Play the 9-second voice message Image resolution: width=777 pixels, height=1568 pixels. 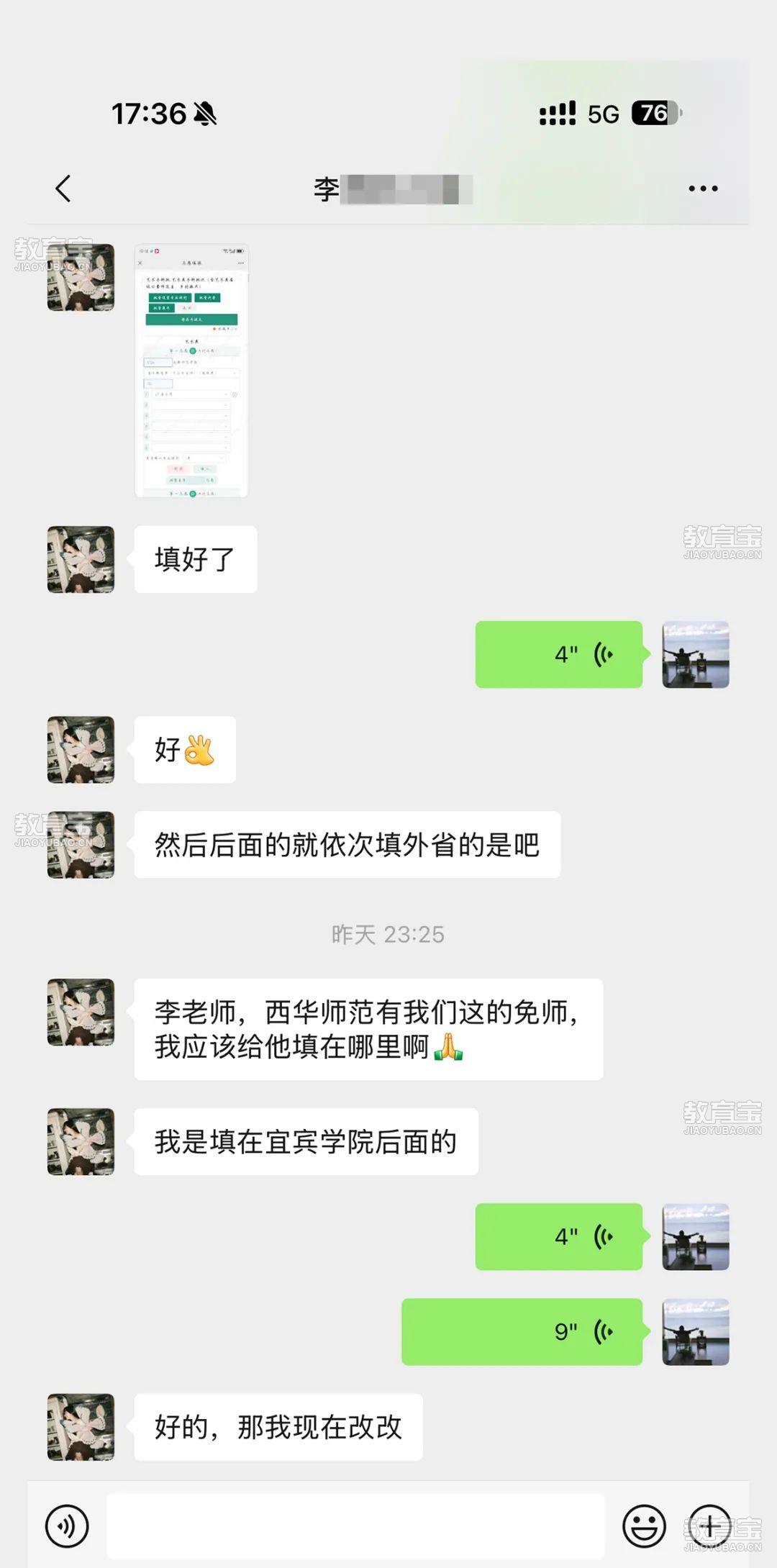click(522, 1331)
